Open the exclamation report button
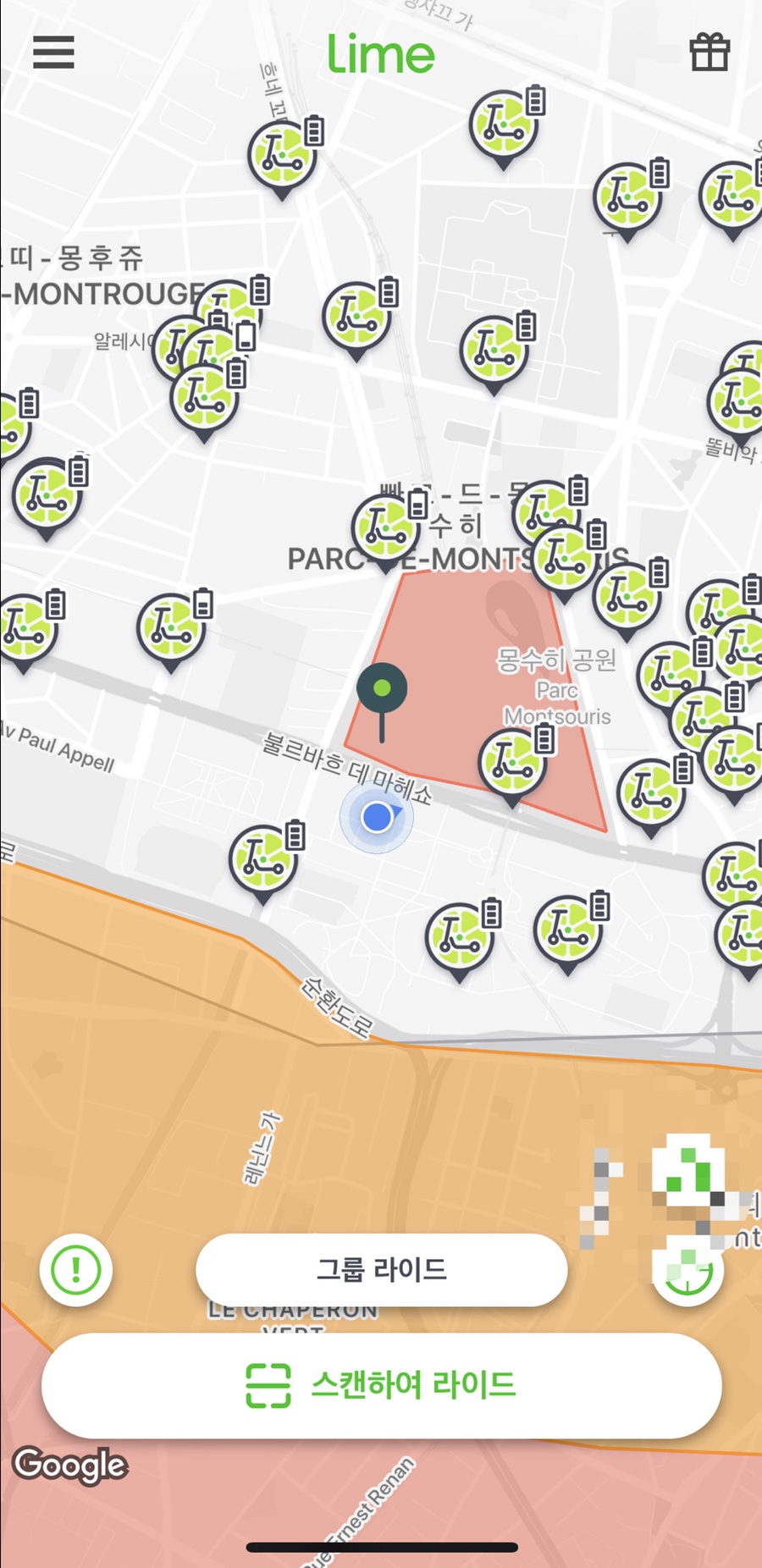Screen dimensions: 762x1568 pos(76,1270)
